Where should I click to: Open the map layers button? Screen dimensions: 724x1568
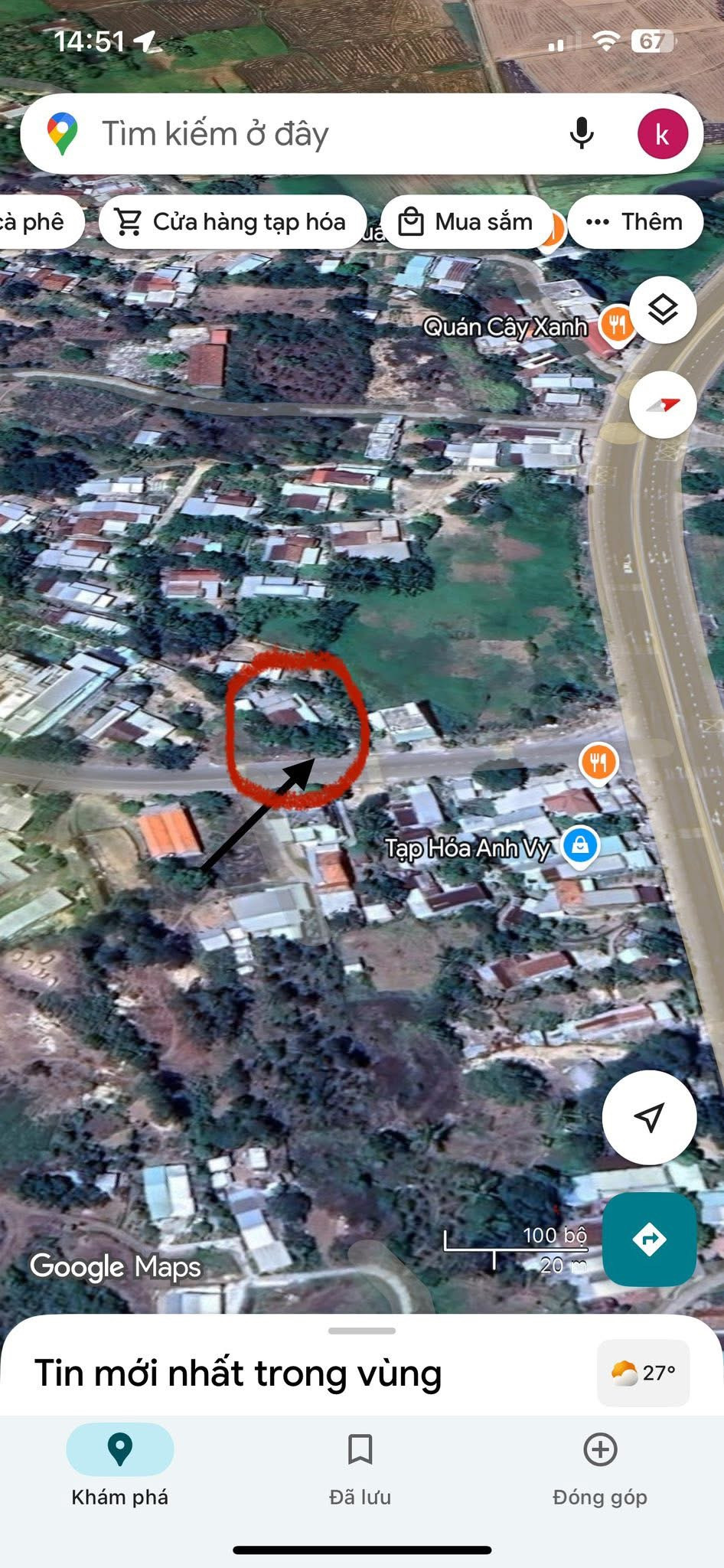[x=663, y=309]
